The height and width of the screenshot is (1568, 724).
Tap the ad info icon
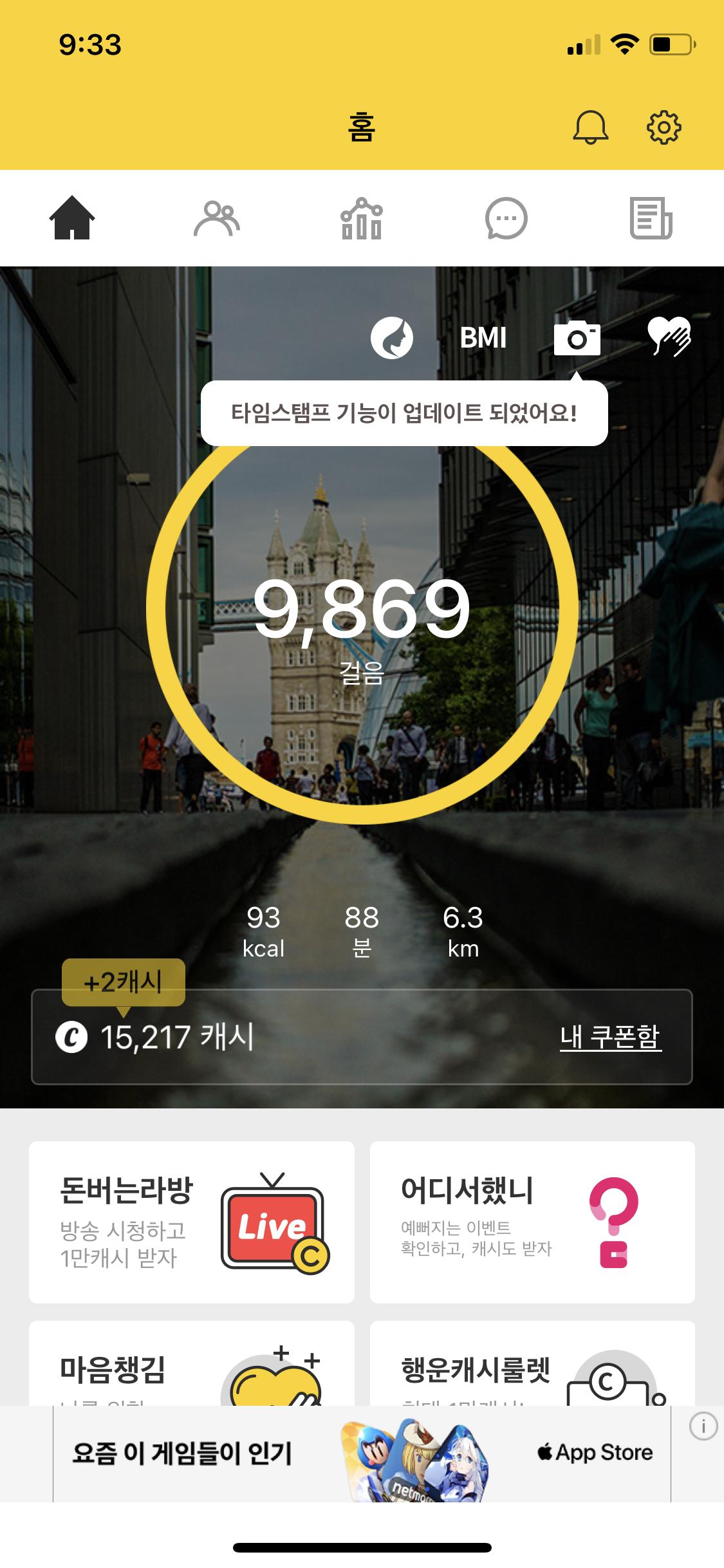click(703, 1427)
